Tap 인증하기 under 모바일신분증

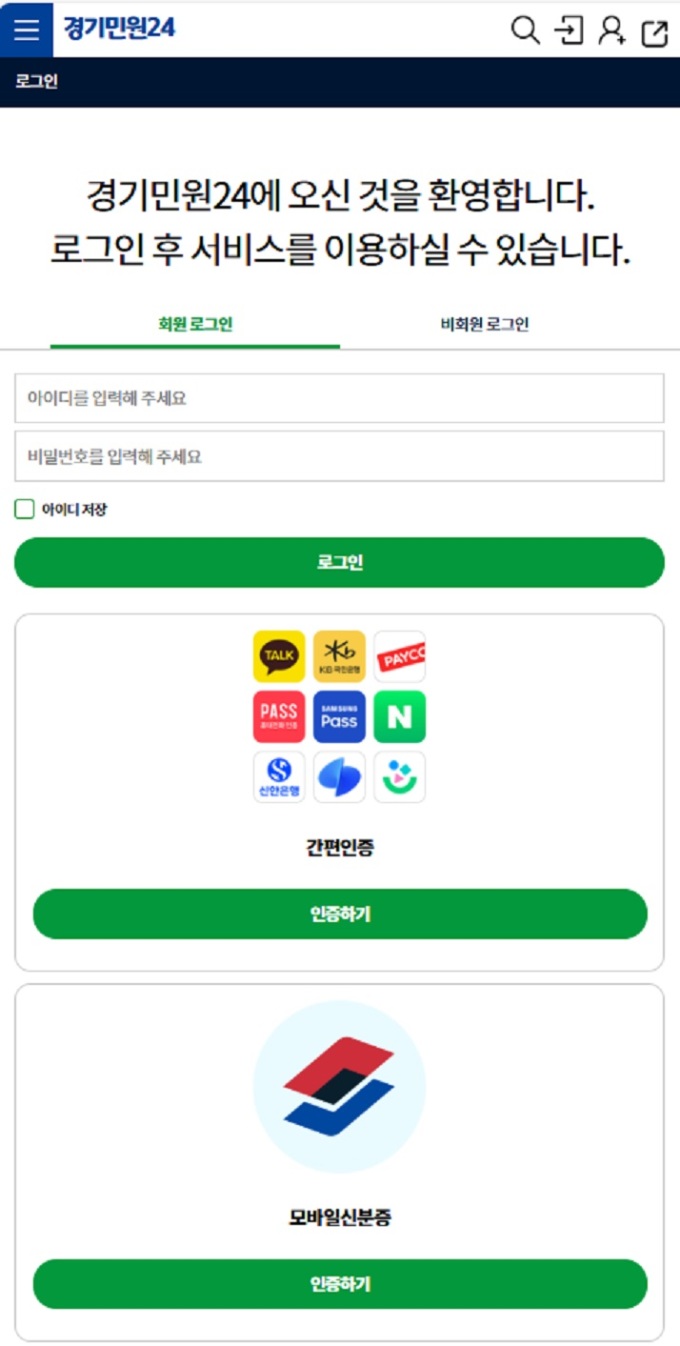[340, 1284]
